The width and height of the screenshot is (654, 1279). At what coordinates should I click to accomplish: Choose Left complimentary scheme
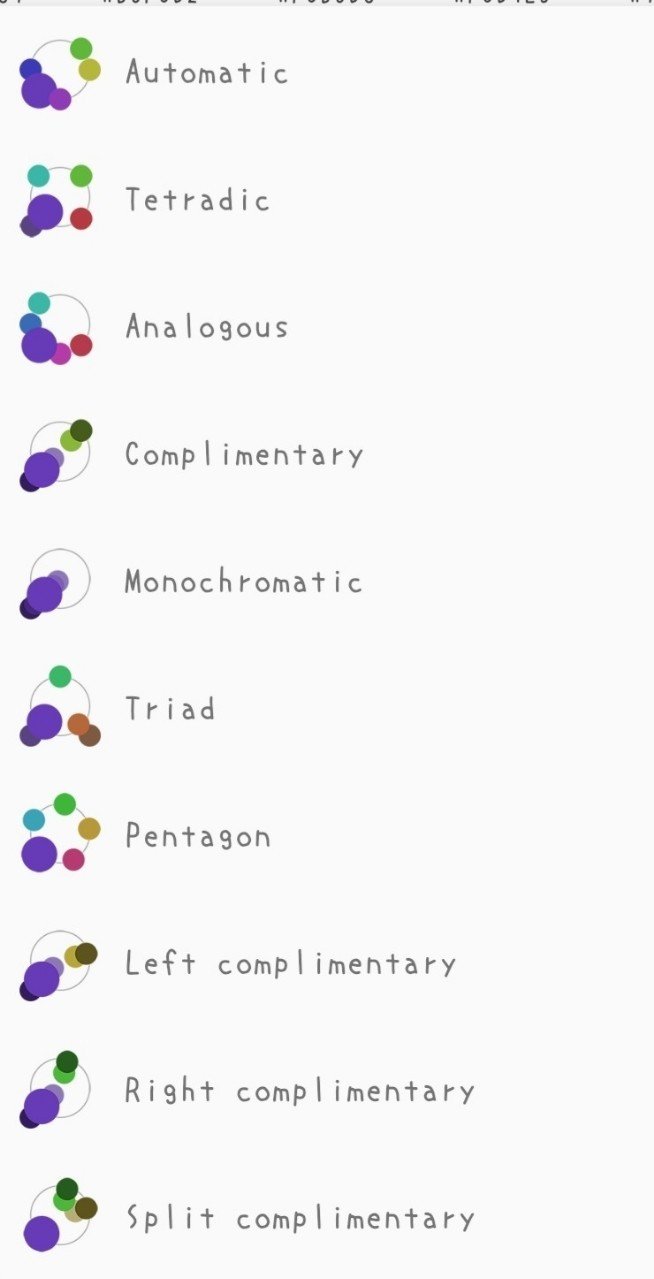tap(290, 964)
